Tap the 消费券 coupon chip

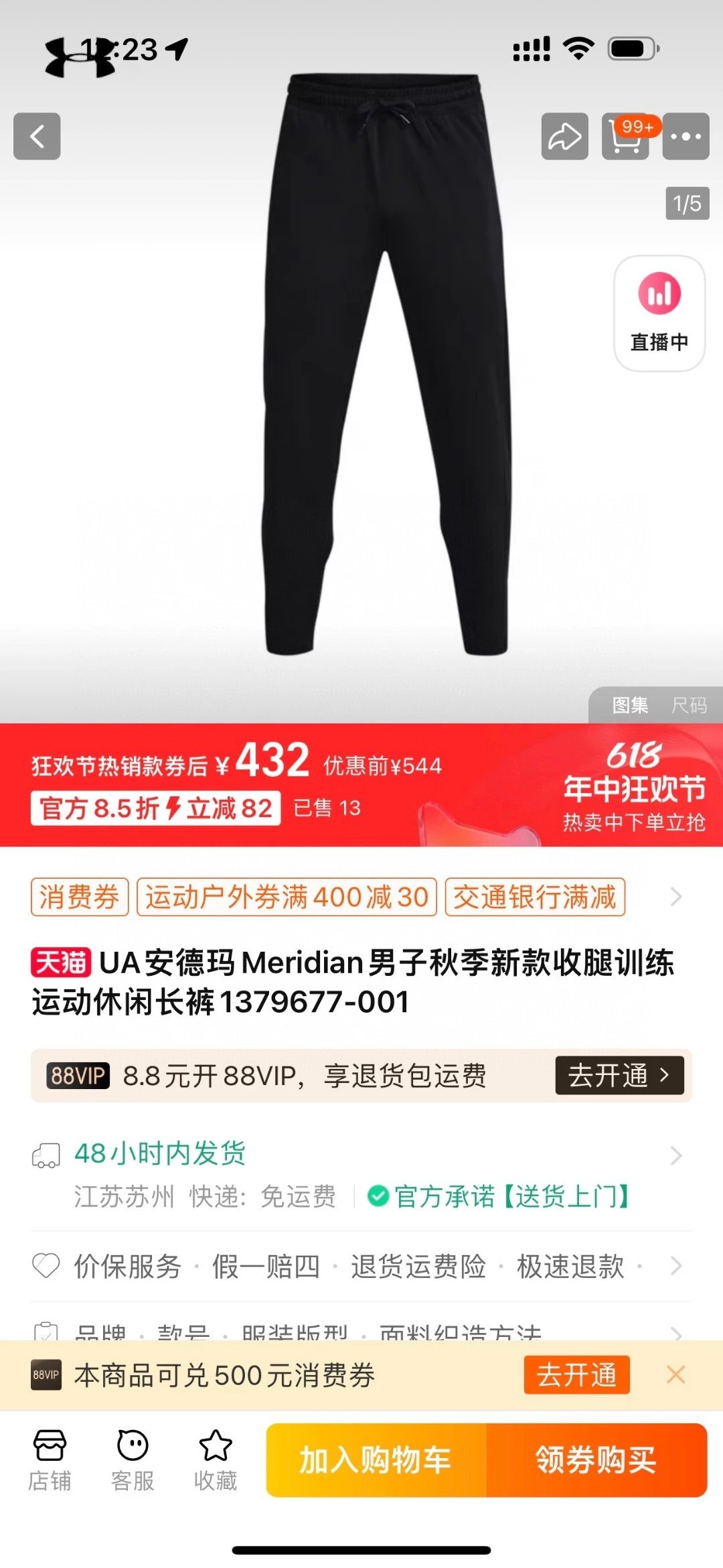[79, 897]
